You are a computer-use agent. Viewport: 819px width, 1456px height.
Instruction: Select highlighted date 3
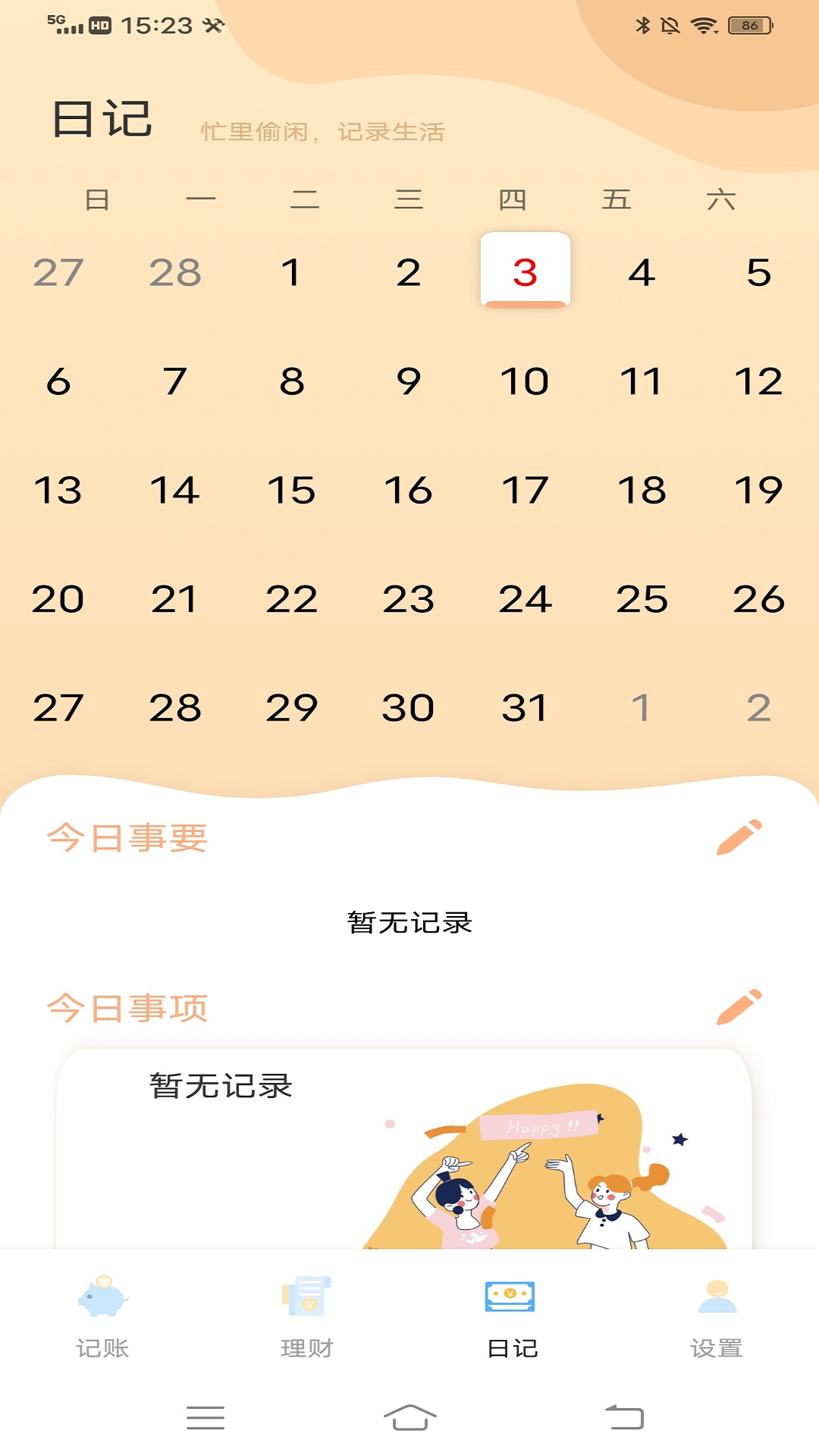coord(525,271)
